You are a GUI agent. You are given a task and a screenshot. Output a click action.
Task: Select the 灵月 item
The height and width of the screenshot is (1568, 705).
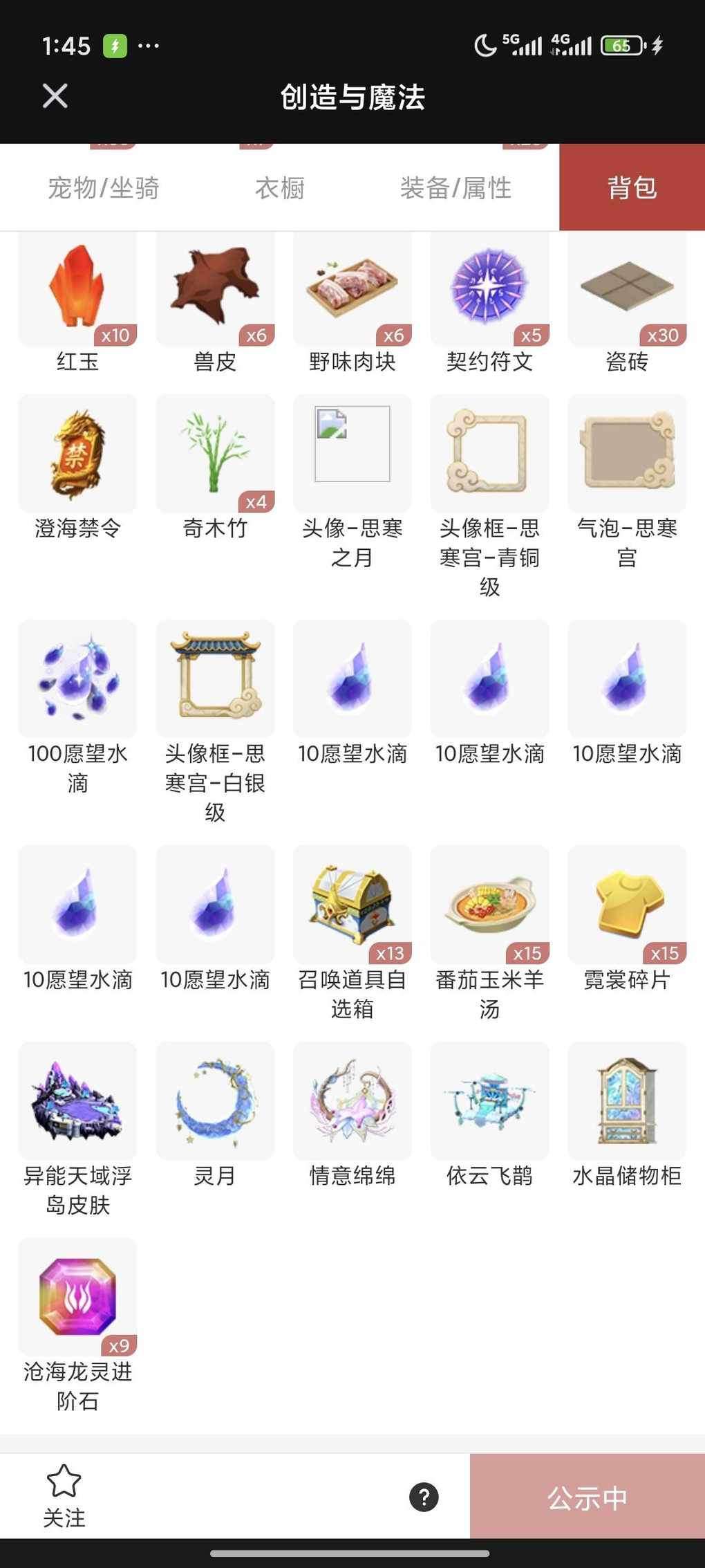coord(215,1101)
